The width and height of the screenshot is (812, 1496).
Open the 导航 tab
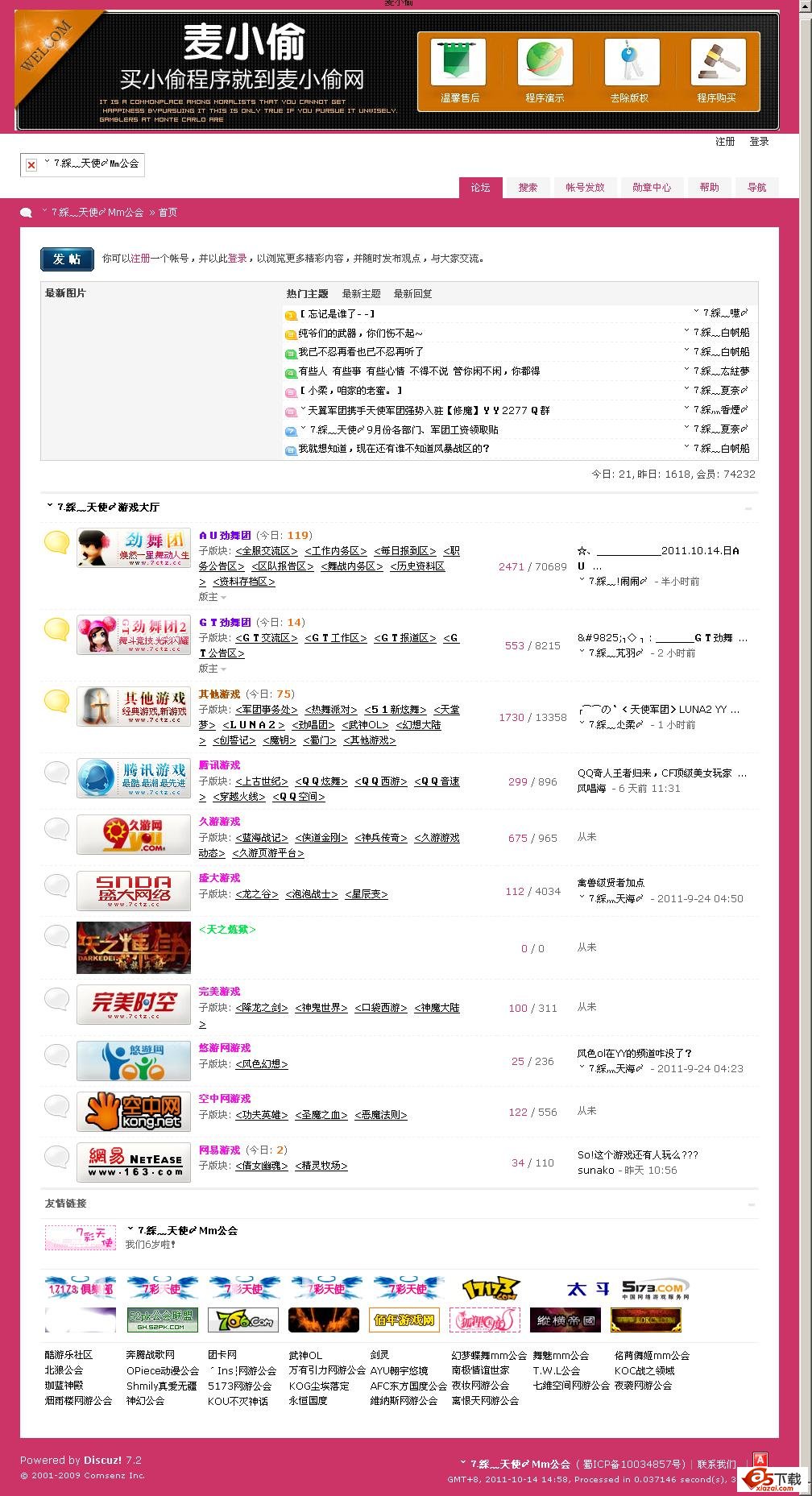coord(756,188)
